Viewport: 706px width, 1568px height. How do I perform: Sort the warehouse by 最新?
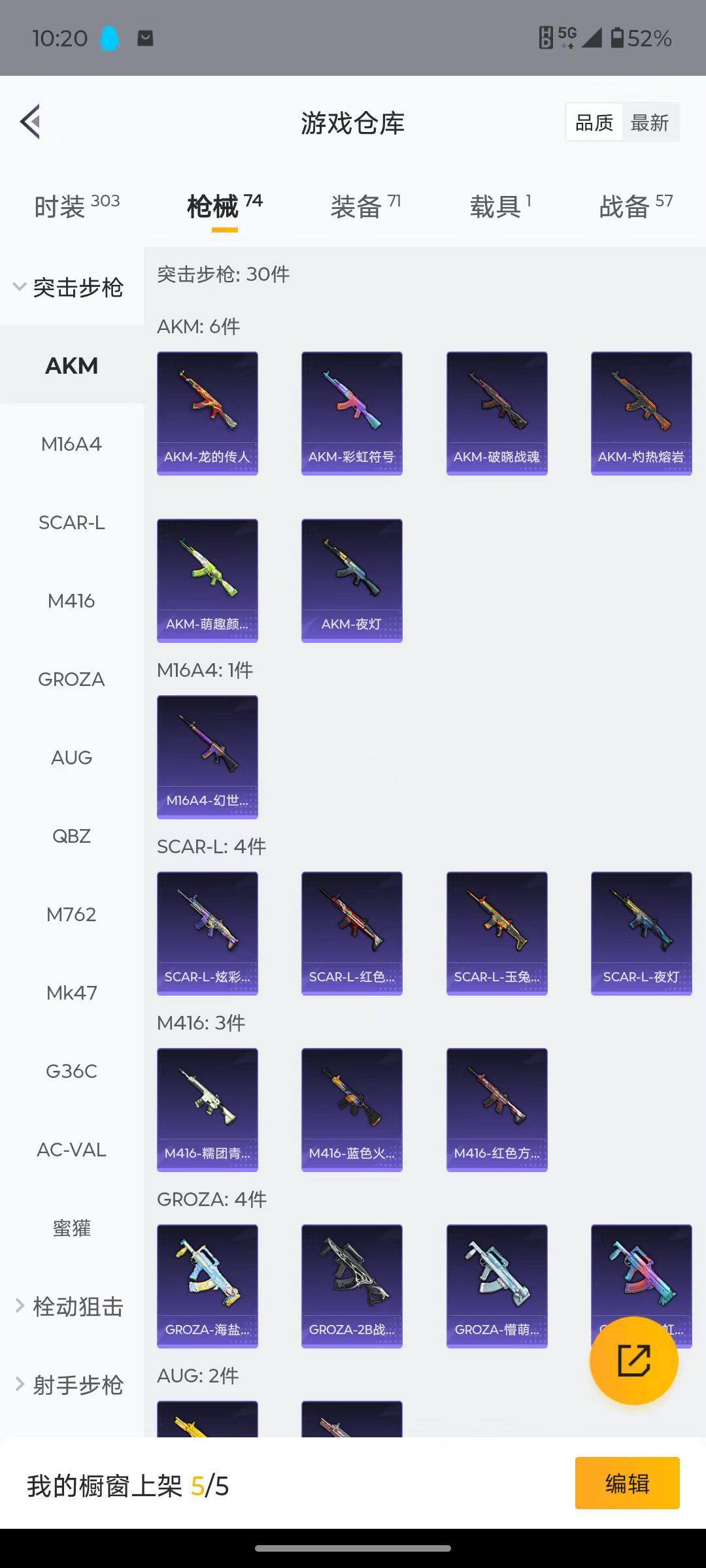649,122
